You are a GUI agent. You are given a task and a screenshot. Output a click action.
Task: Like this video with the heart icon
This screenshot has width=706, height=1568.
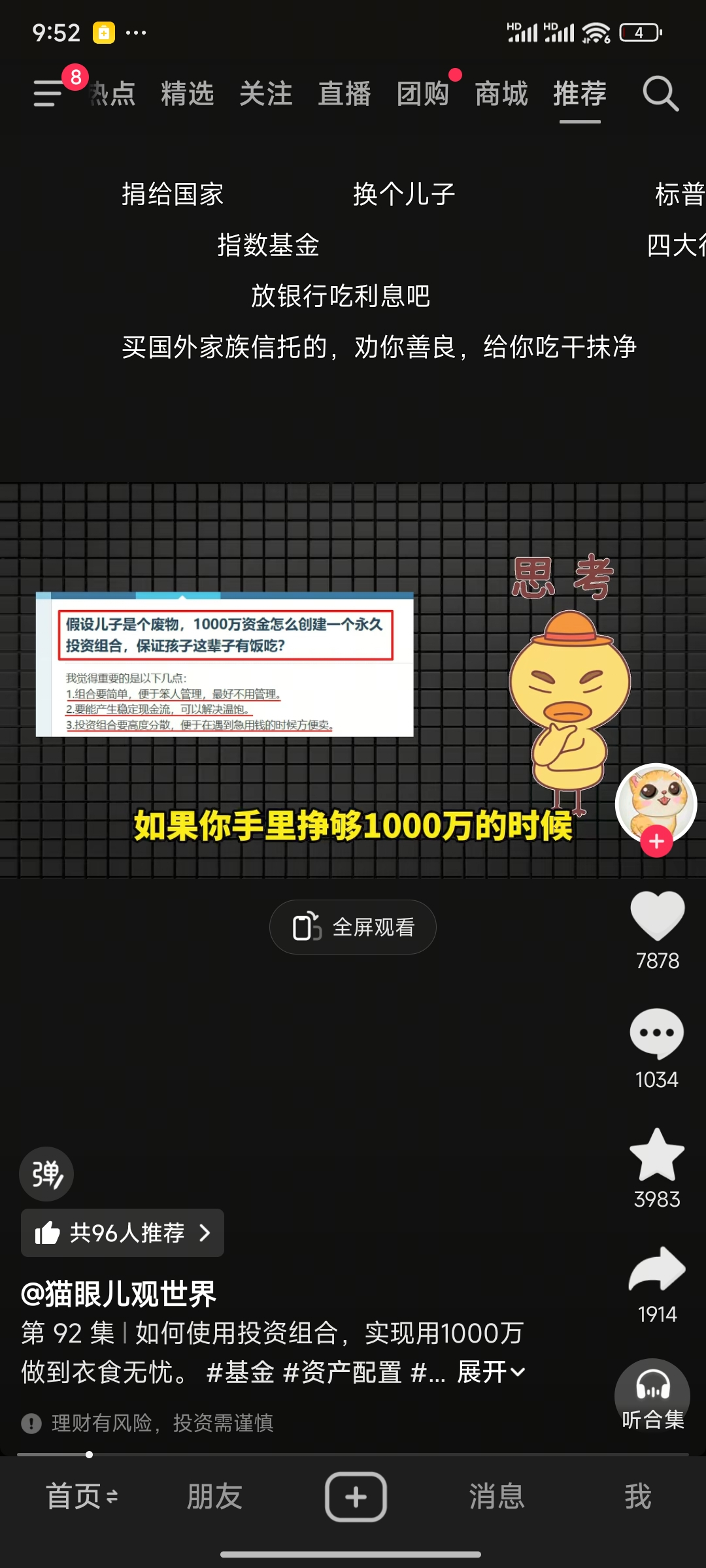coord(657,916)
